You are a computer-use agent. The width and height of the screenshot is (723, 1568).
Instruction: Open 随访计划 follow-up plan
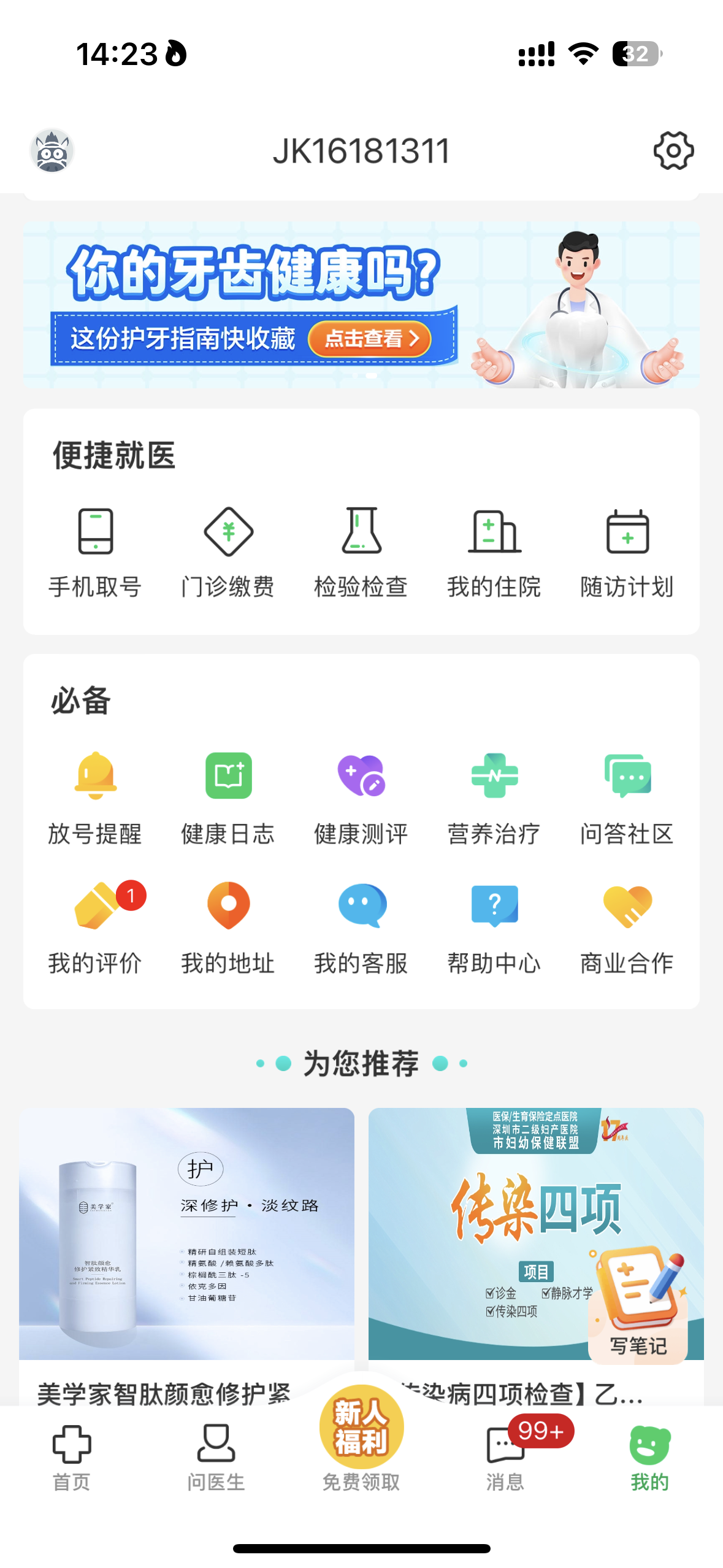point(627,551)
